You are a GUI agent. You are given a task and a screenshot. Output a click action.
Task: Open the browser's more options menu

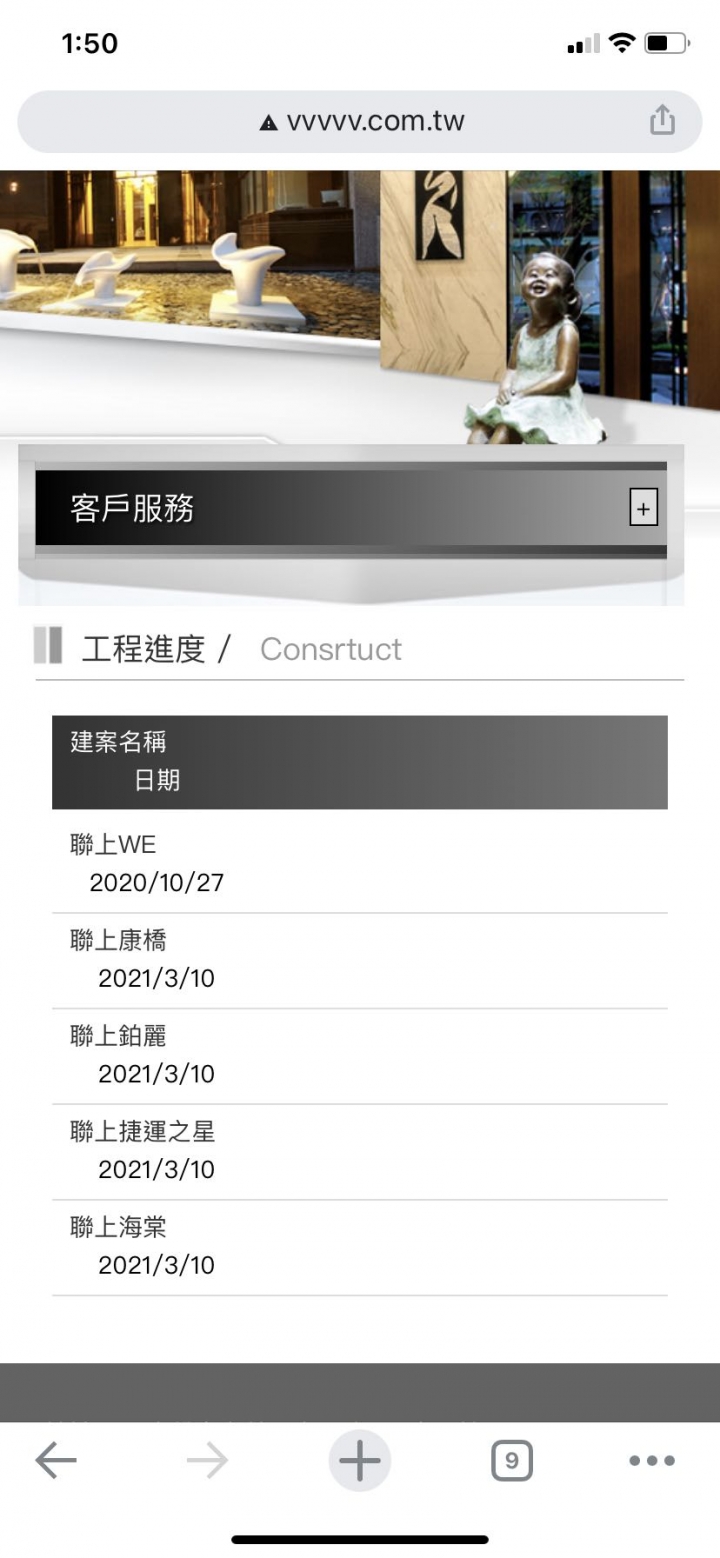point(652,1461)
